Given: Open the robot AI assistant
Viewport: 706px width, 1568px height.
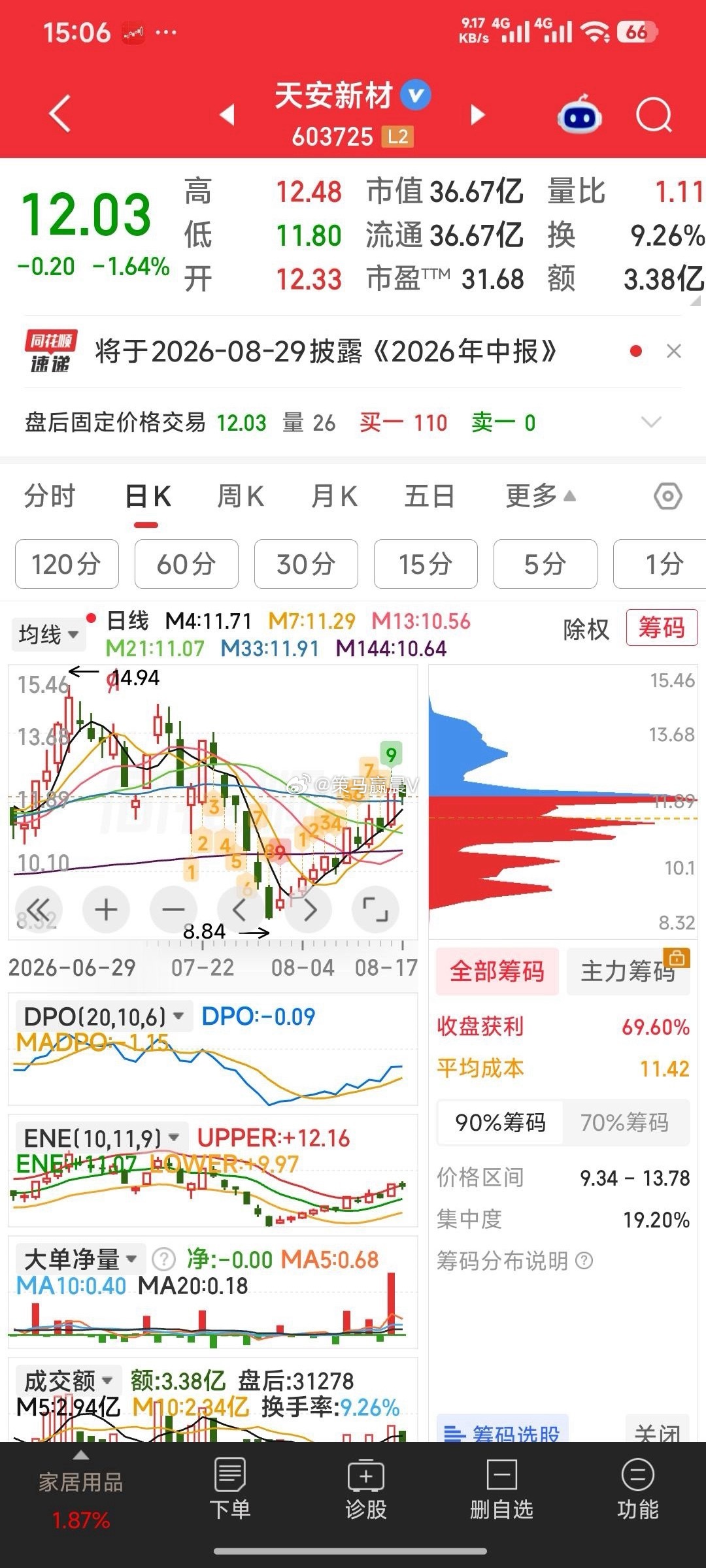Looking at the screenshot, I should [x=579, y=115].
